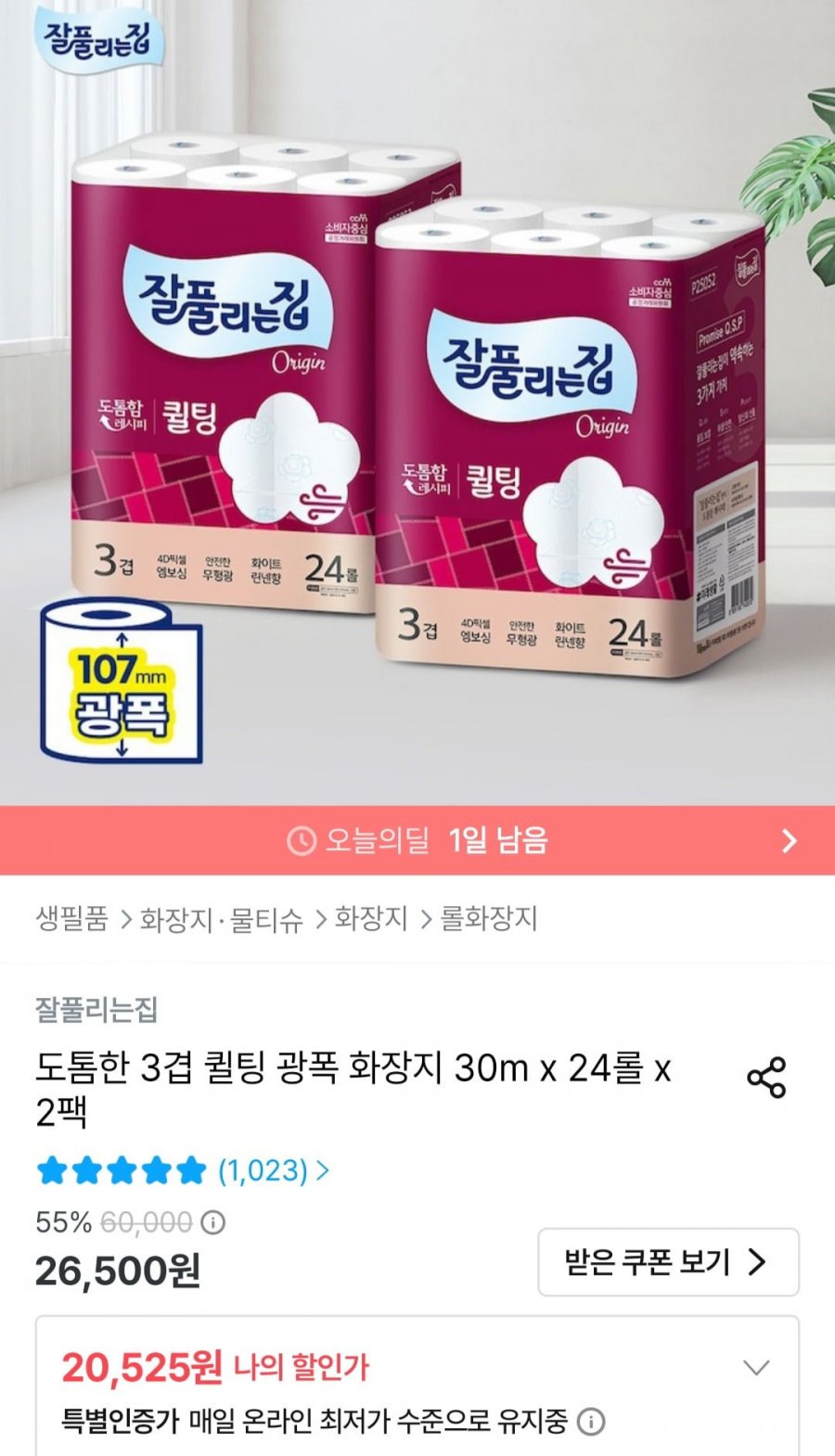Image resolution: width=835 pixels, height=1456 pixels.
Task: Open the product image of 잘풀리는집 packs
Action: click(x=417, y=402)
